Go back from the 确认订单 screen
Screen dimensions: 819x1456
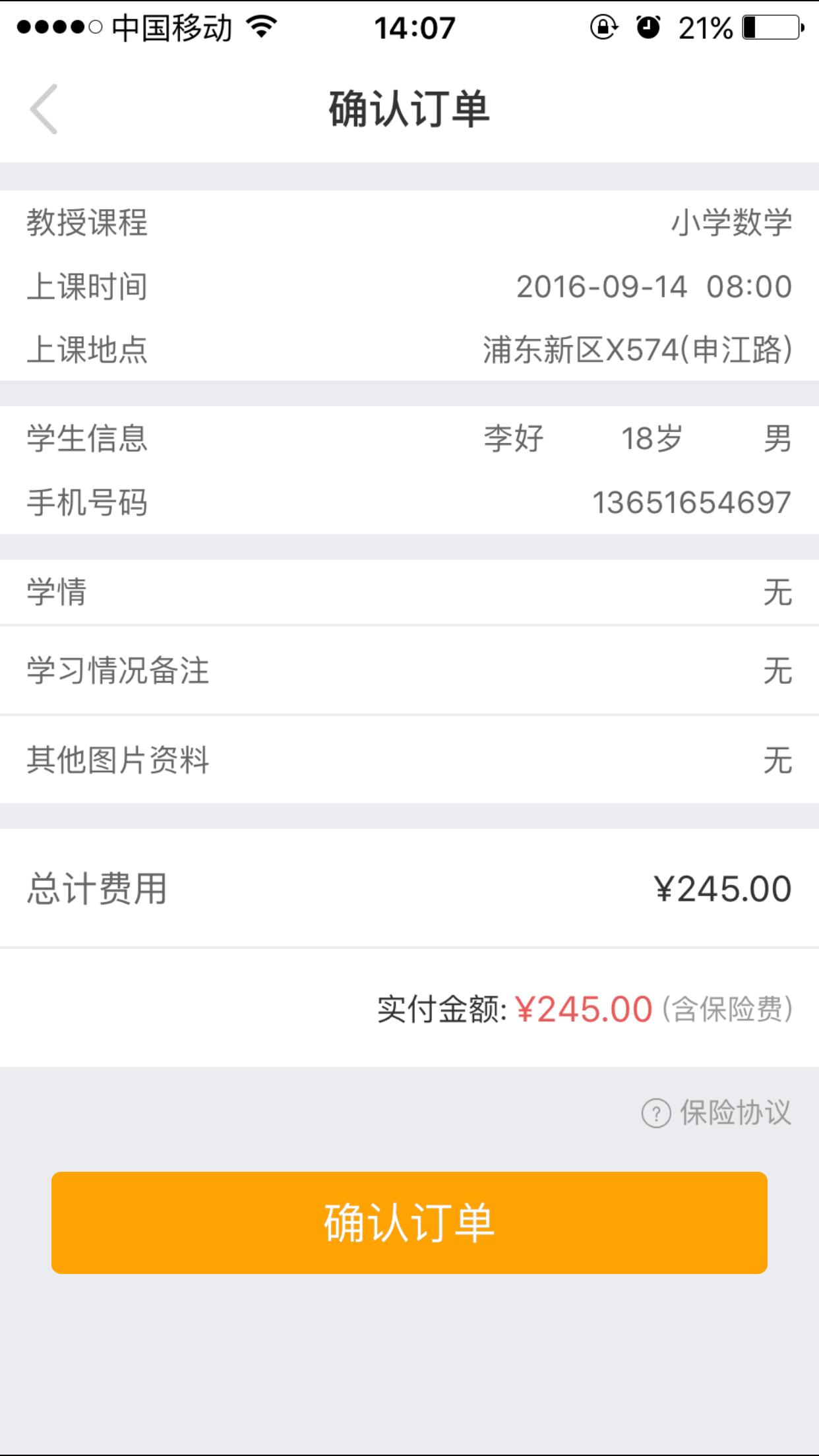pos(44,109)
